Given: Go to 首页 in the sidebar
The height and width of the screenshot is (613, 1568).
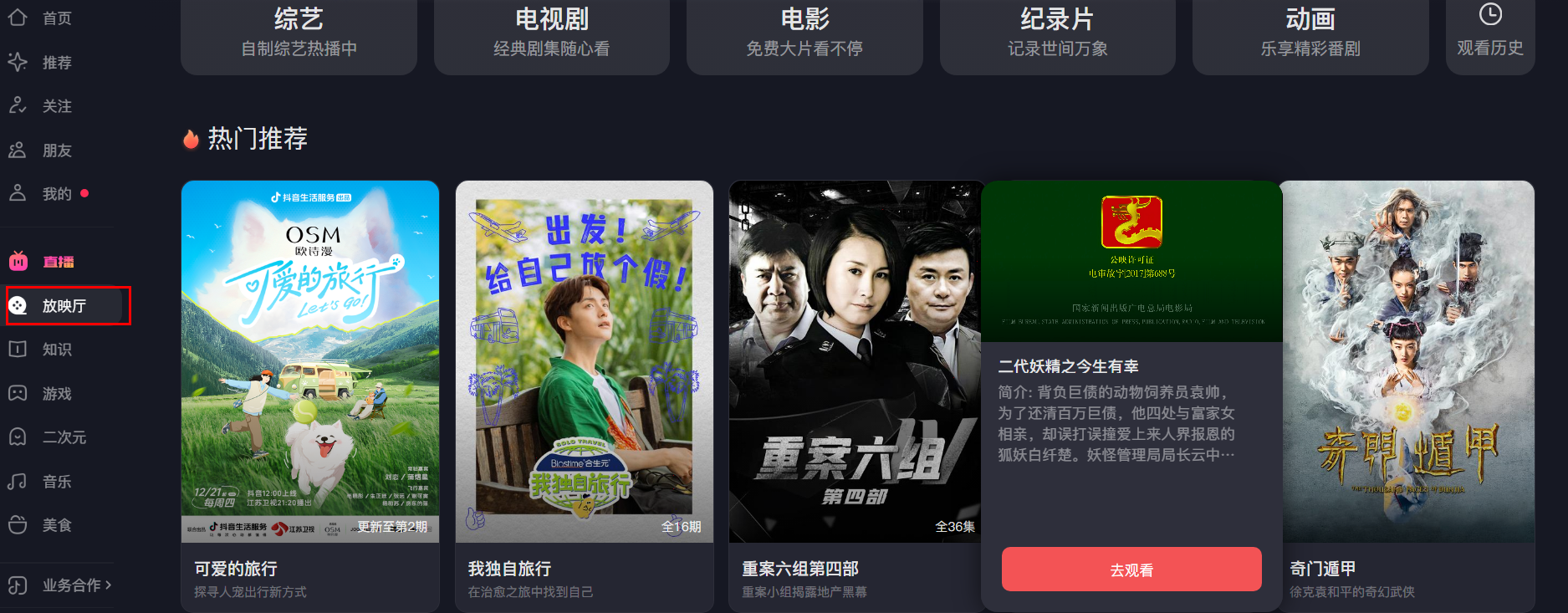Looking at the screenshot, I should pos(56,18).
